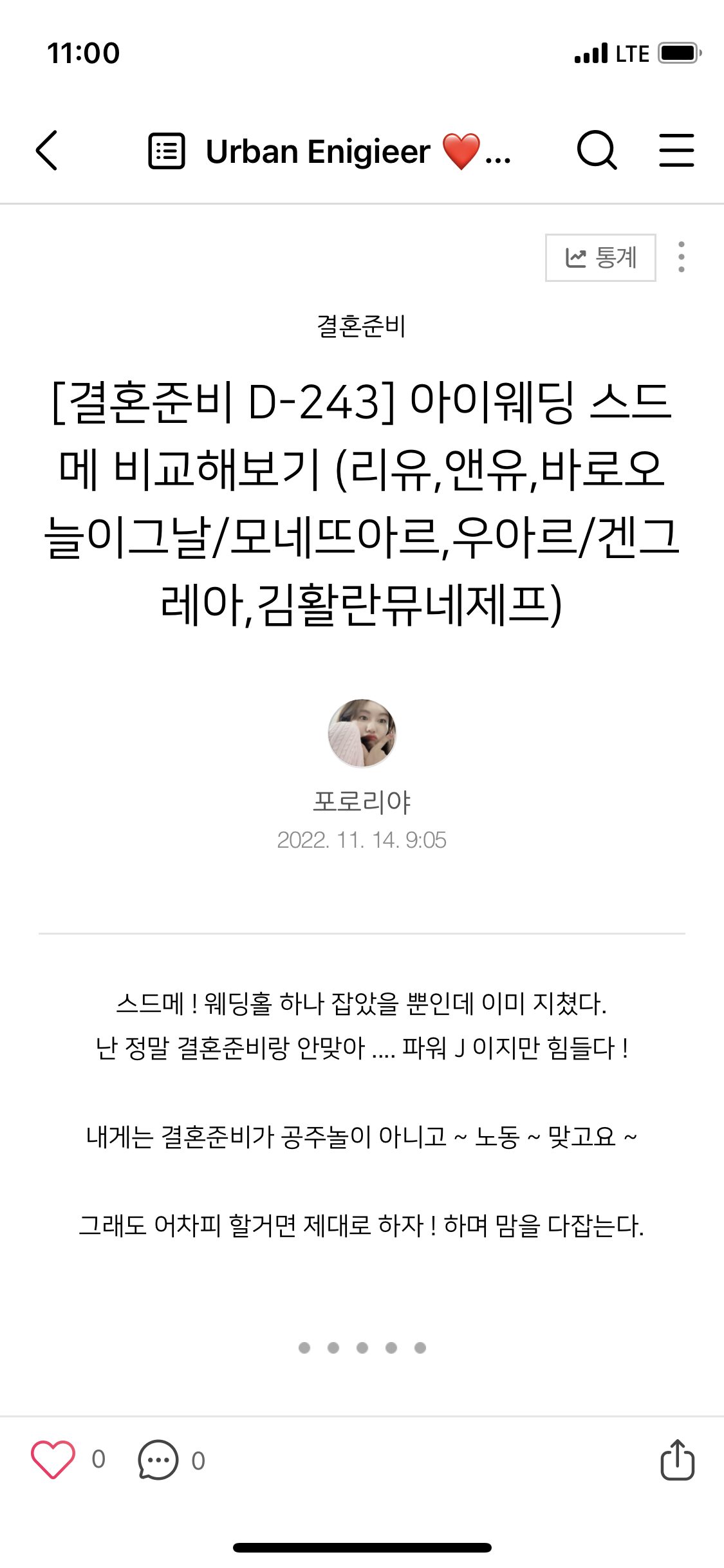Search this blog with the magnifier icon

coord(597,151)
